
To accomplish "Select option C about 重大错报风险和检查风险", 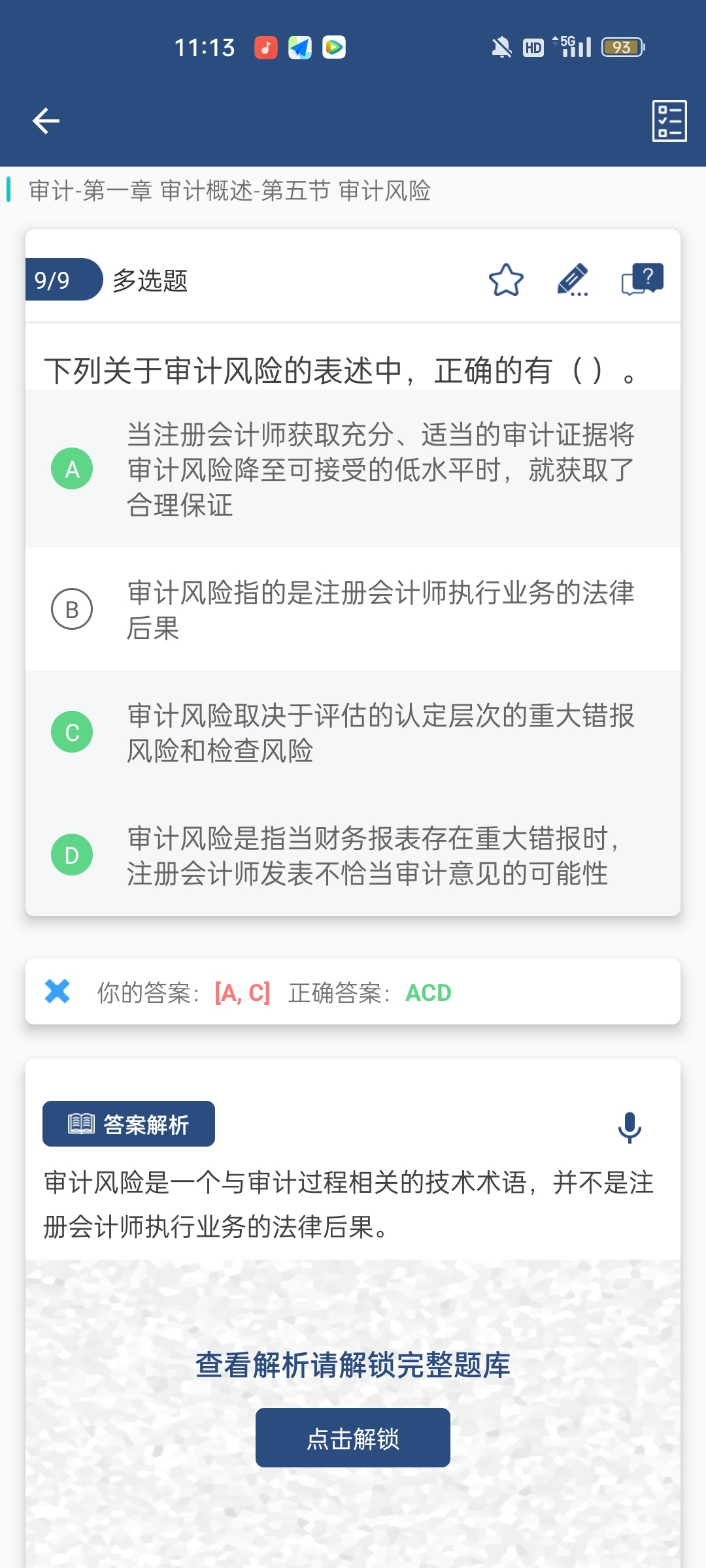I will pyautogui.click(x=353, y=732).
